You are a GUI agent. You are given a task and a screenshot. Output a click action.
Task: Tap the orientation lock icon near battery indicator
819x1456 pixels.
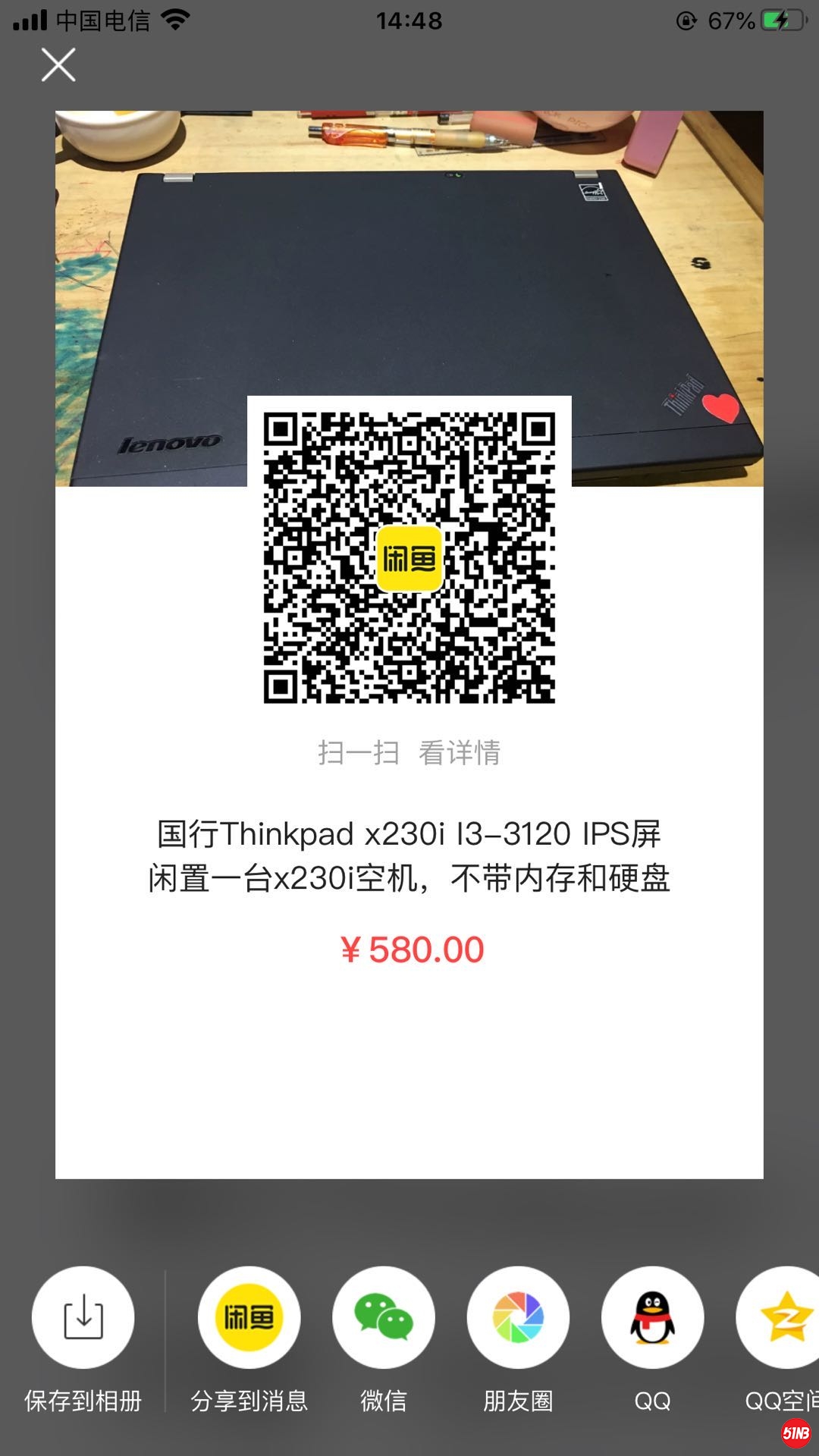click(x=685, y=21)
